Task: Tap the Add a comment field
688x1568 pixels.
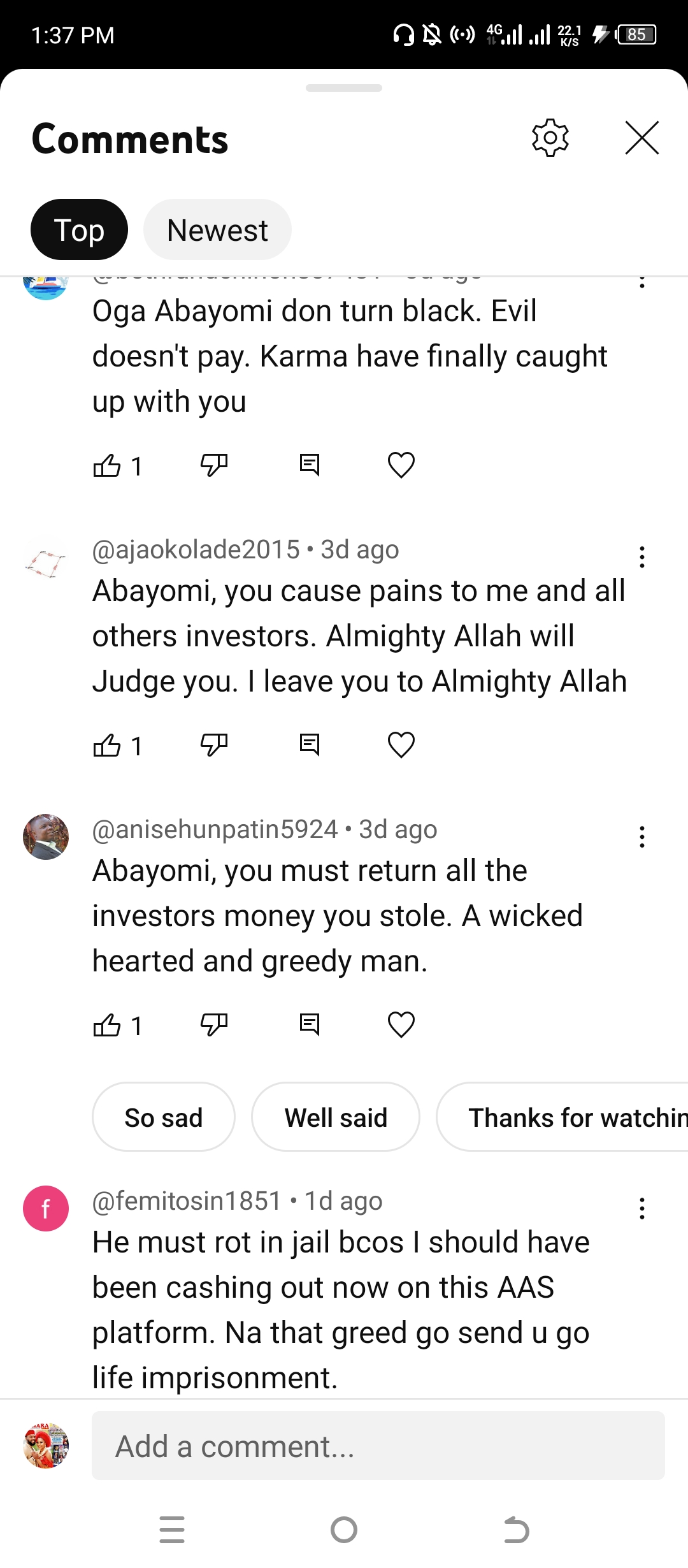Action: (378, 1446)
